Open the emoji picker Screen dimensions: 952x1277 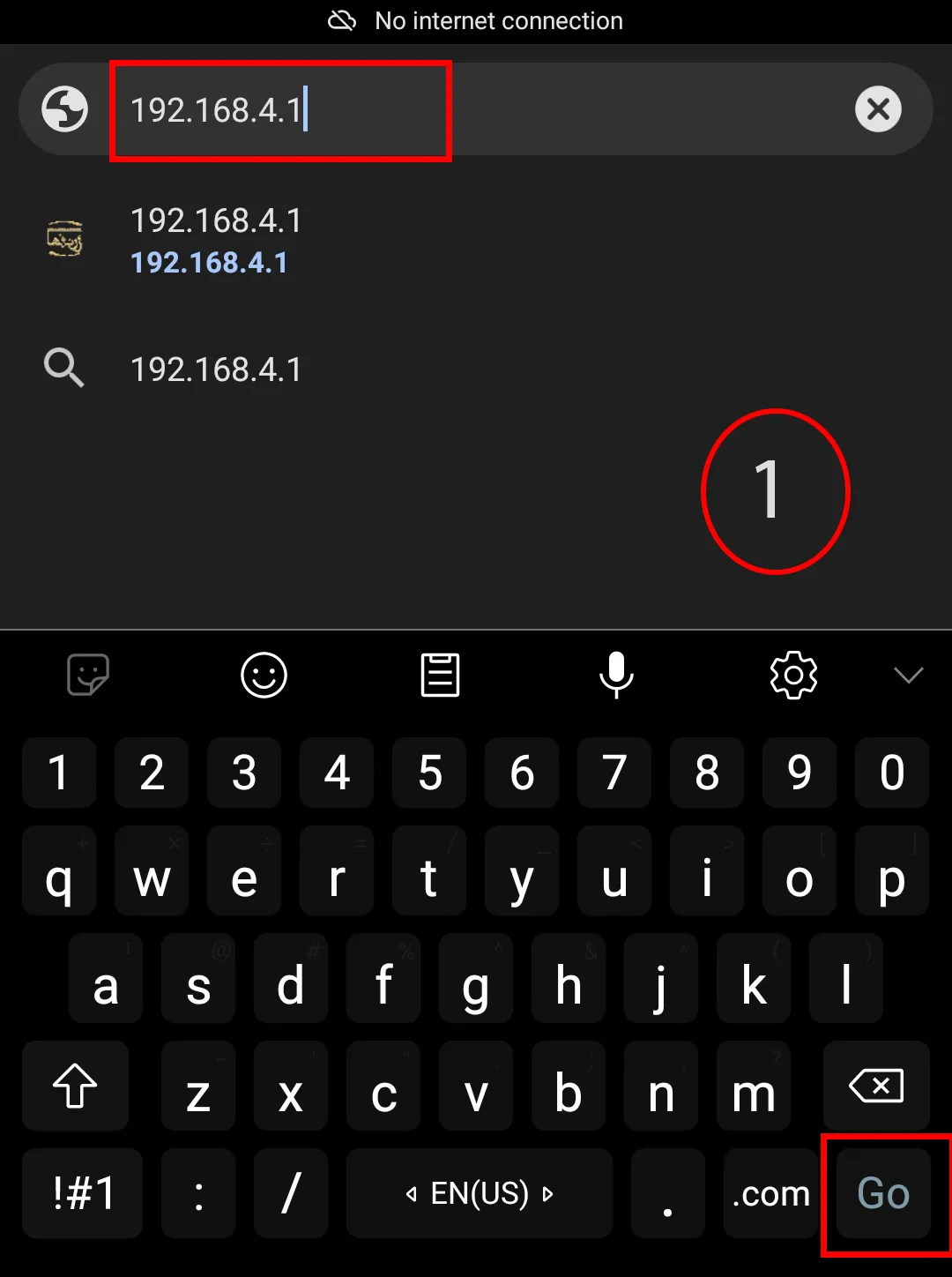click(264, 676)
